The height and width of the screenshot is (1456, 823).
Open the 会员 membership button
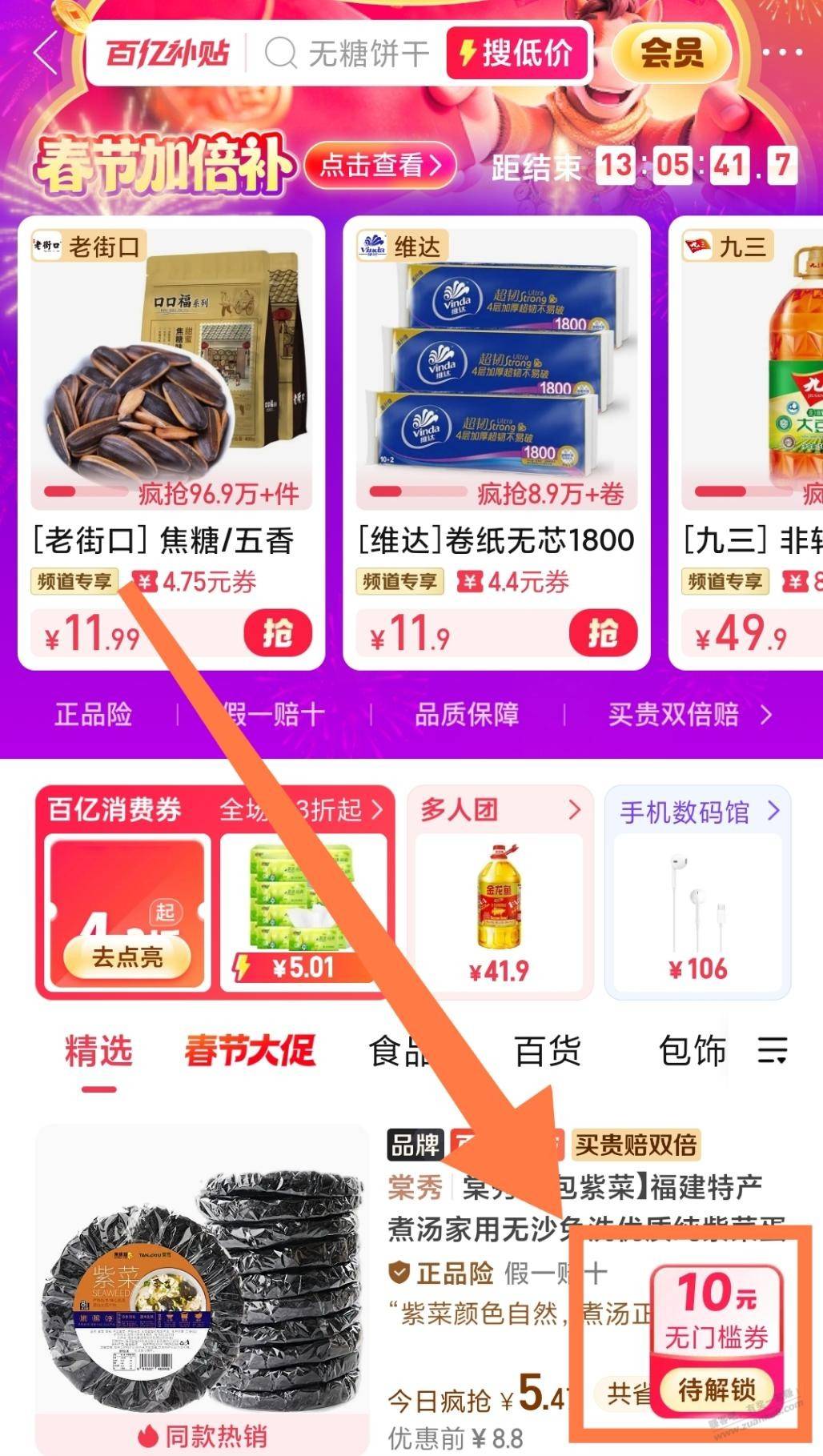pyautogui.click(x=671, y=54)
